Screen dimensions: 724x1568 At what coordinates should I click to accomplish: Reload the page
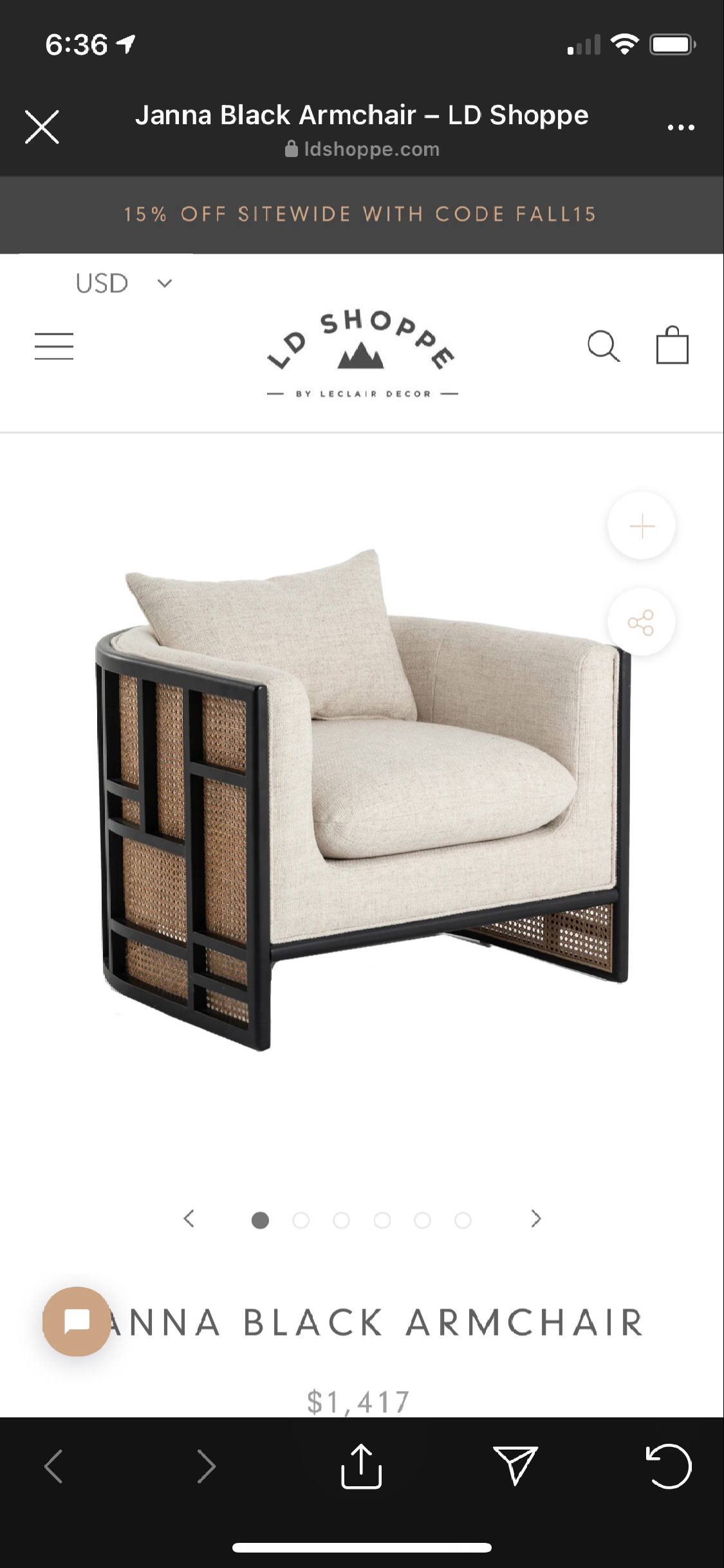668,1466
